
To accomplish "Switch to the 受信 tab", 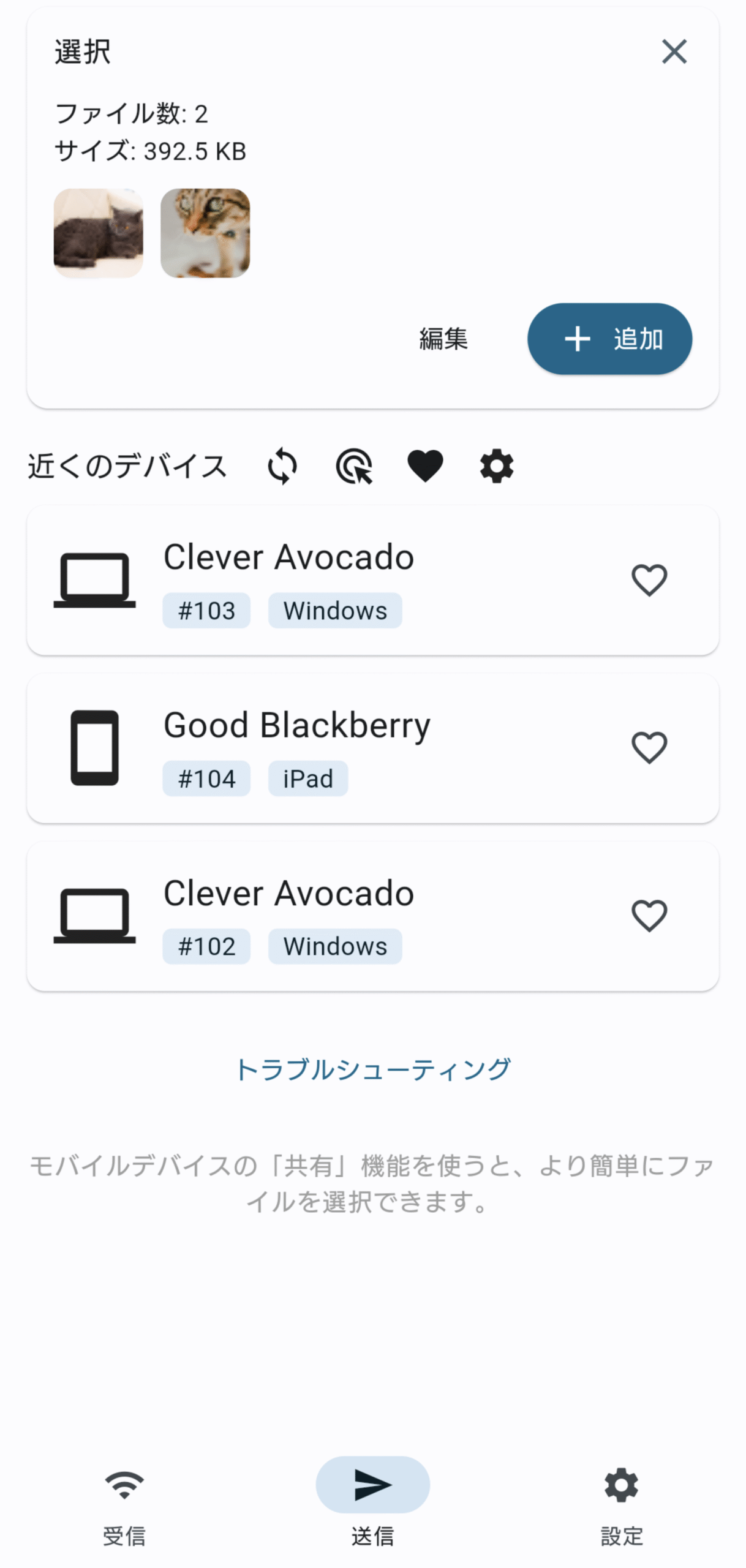I will tap(124, 1502).
